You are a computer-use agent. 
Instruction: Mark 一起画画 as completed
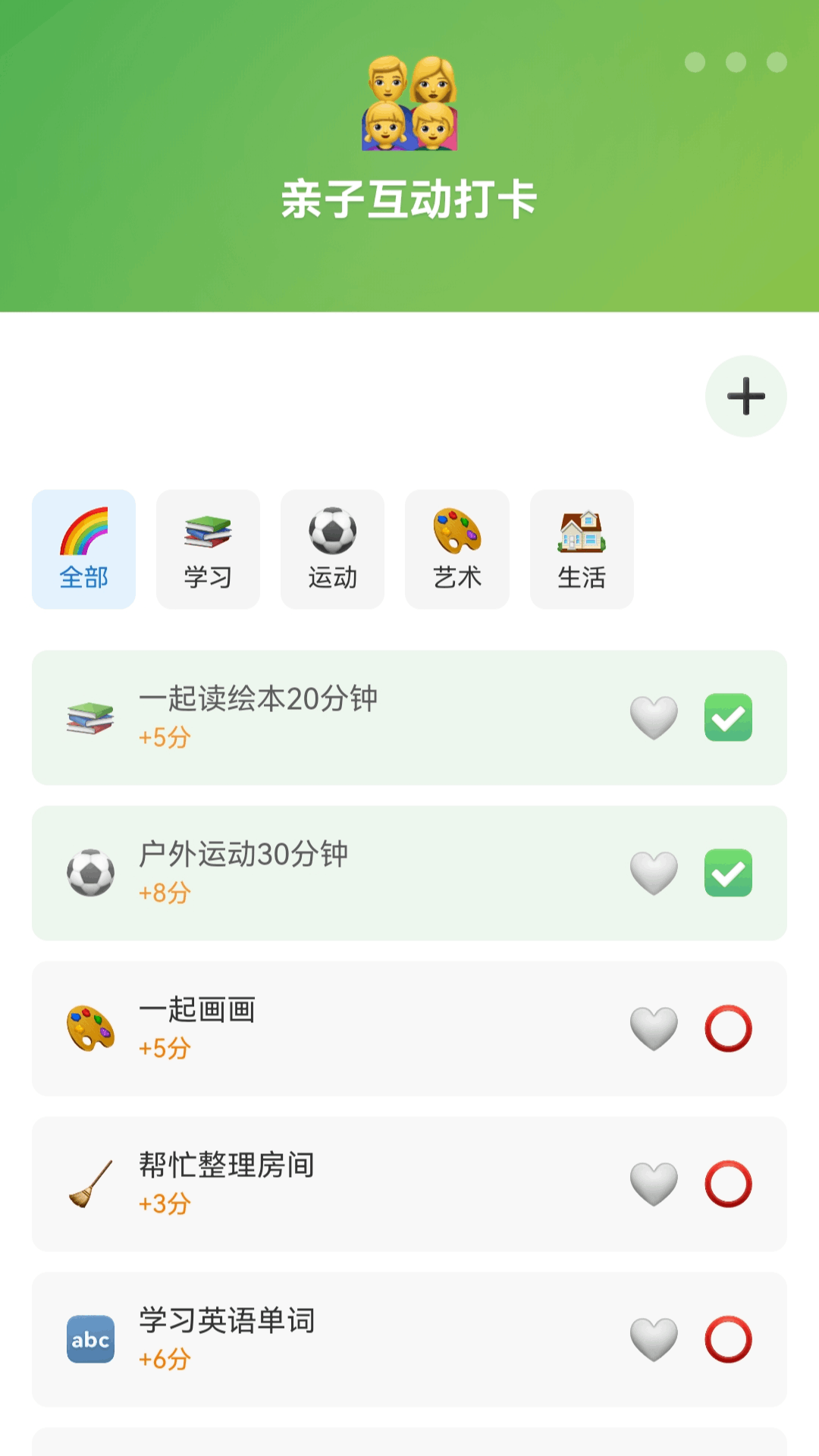pyautogui.click(x=728, y=1028)
